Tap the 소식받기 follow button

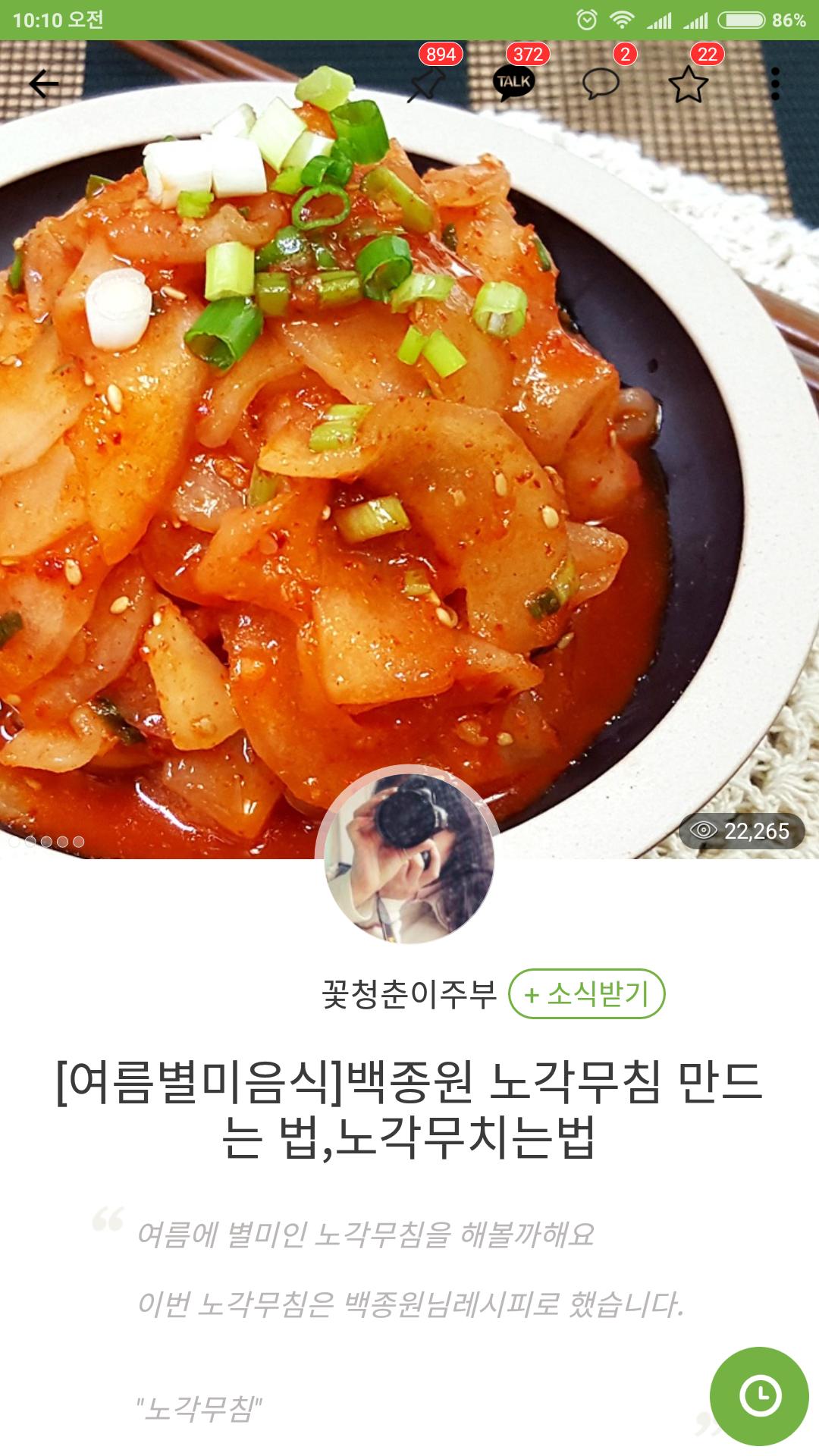[x=586, y=993]
